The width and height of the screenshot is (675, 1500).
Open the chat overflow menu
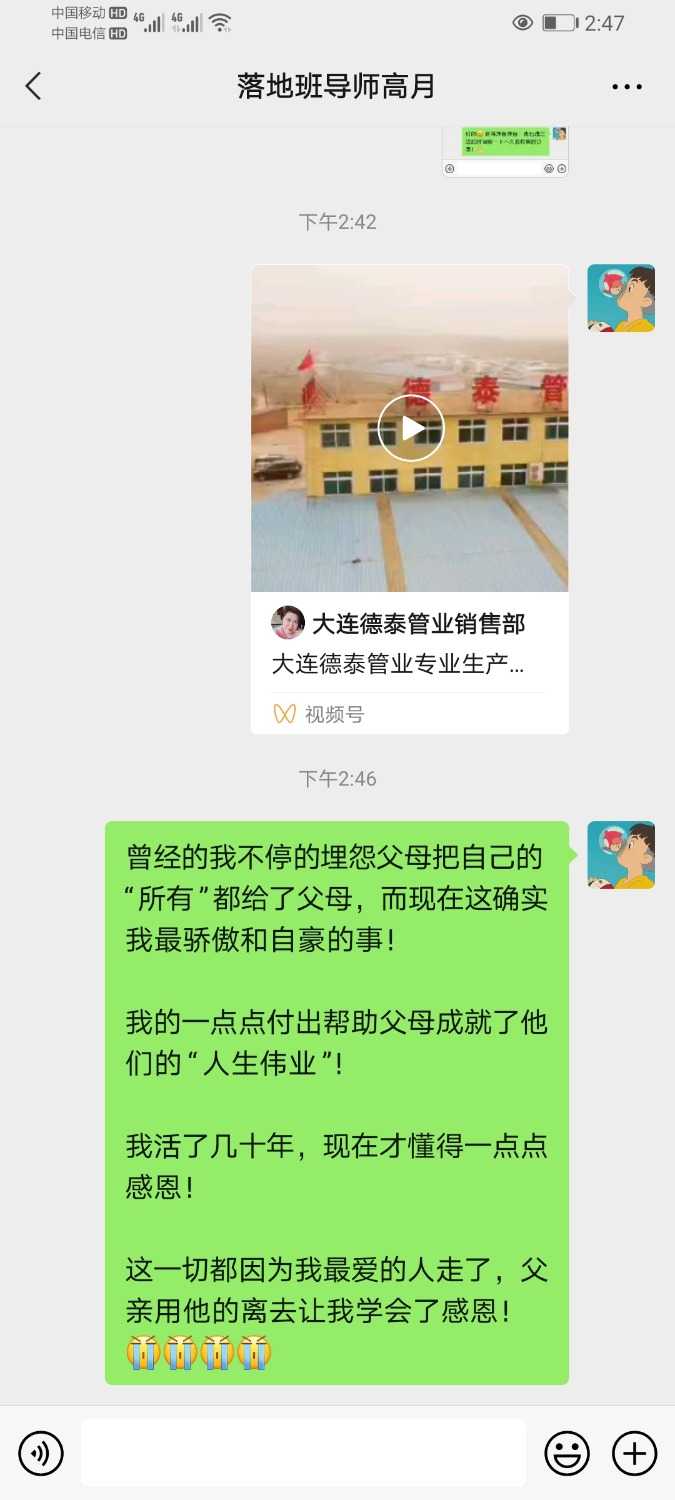627,87
